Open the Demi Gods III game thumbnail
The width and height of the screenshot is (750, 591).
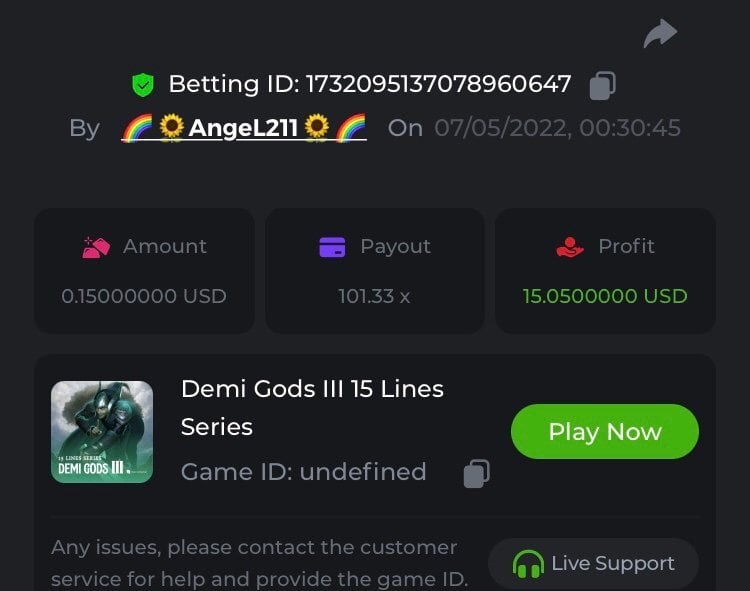(x=102, y=432)
